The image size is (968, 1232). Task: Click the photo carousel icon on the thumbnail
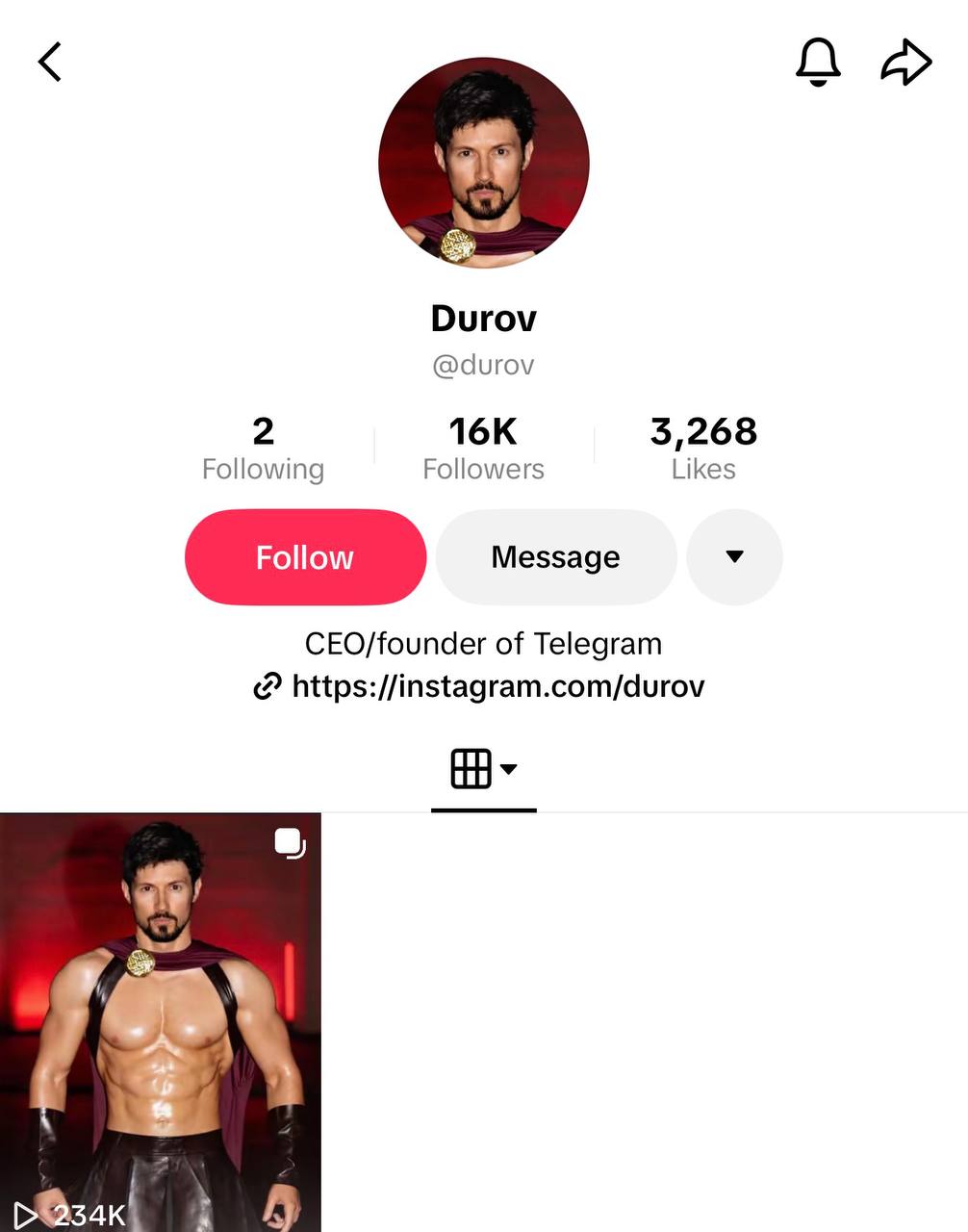click(x=288, y=843)
